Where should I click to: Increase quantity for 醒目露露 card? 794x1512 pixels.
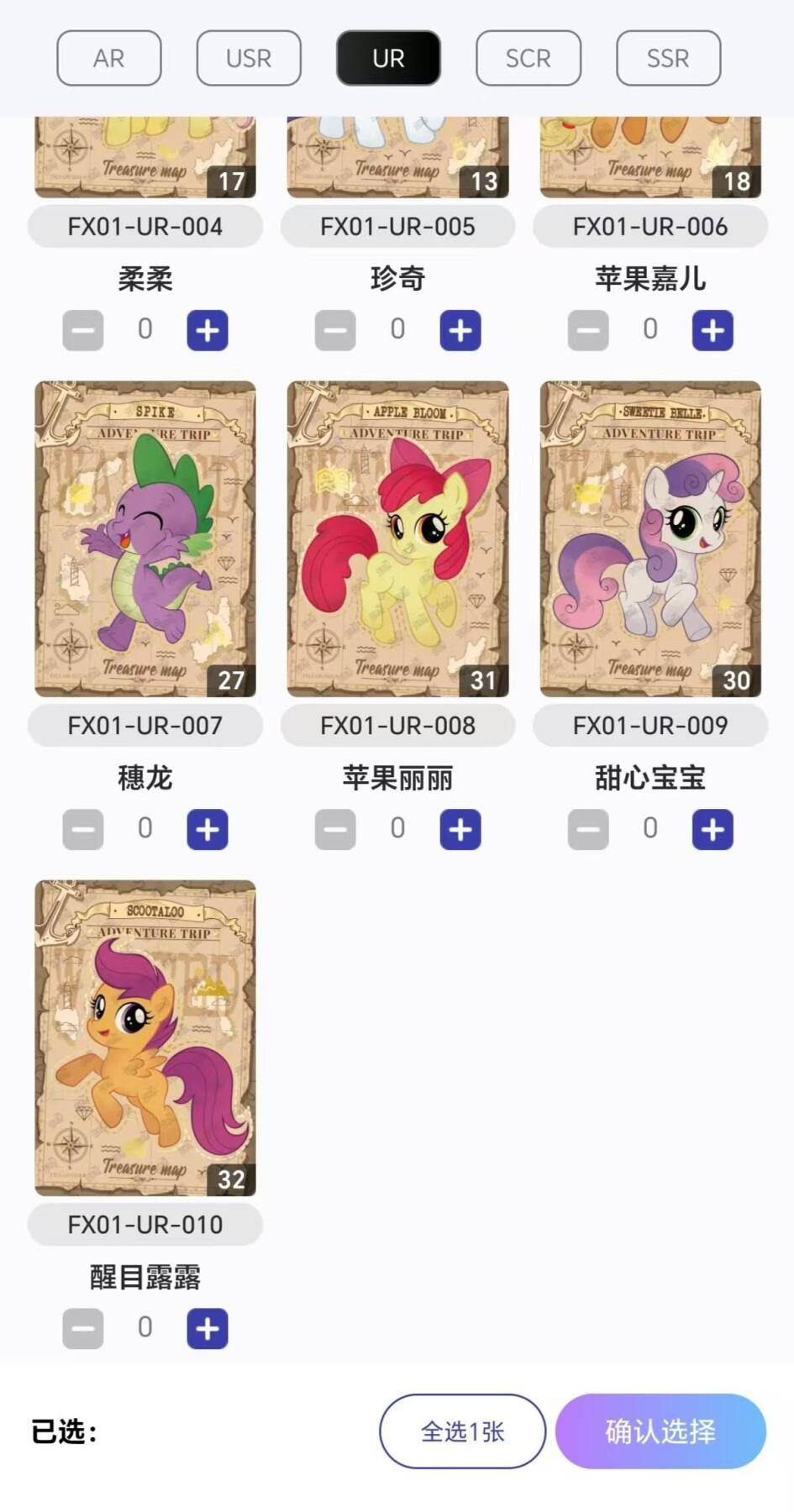[208, 1328]
